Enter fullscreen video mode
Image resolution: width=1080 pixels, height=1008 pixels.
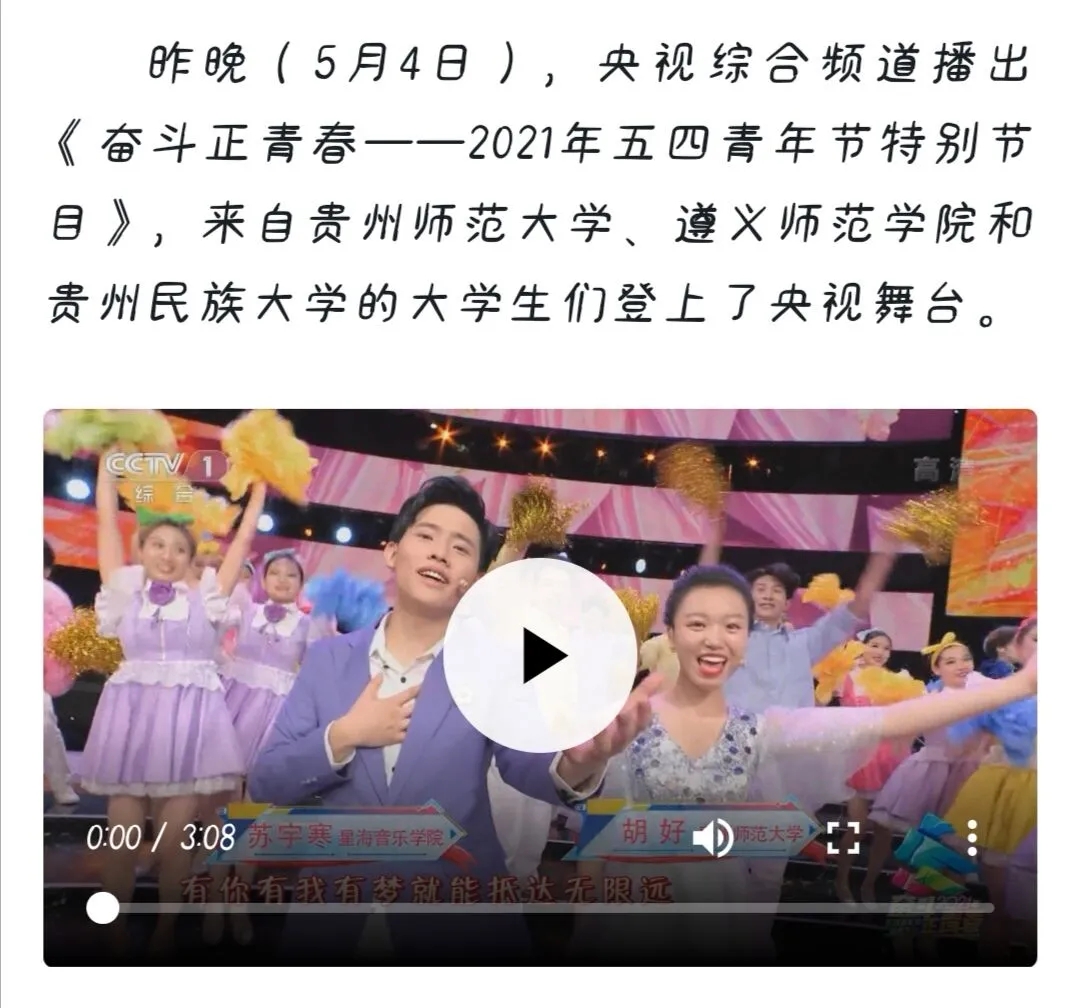coord(843,838)
